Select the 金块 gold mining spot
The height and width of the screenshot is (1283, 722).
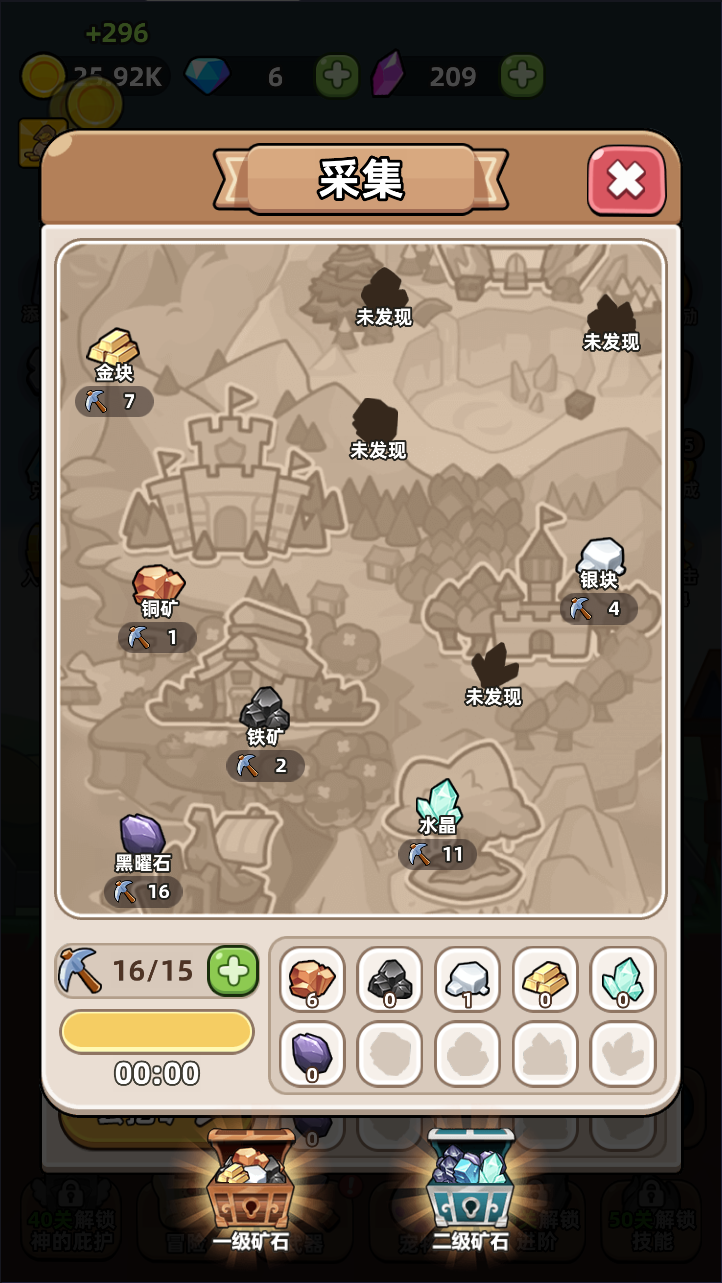click(x=113, y=349)
